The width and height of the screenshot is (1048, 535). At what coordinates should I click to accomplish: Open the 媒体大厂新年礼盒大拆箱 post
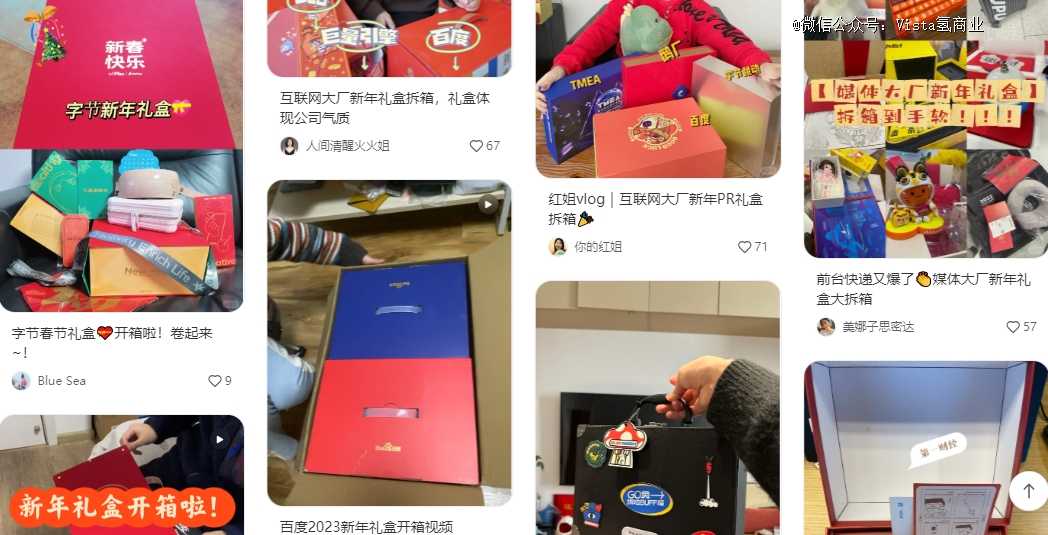point(923,288)
